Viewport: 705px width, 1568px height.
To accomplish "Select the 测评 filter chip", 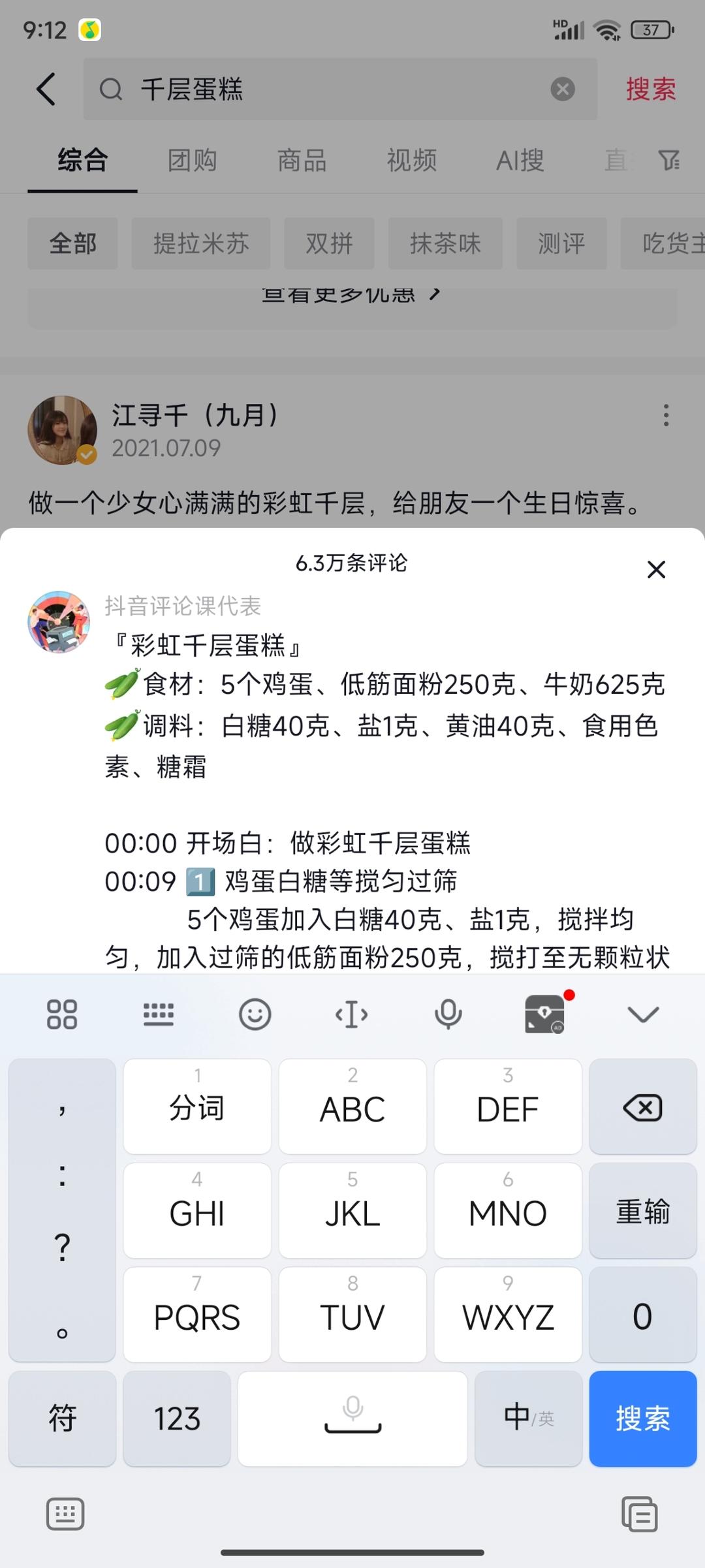I will (561, 243).
